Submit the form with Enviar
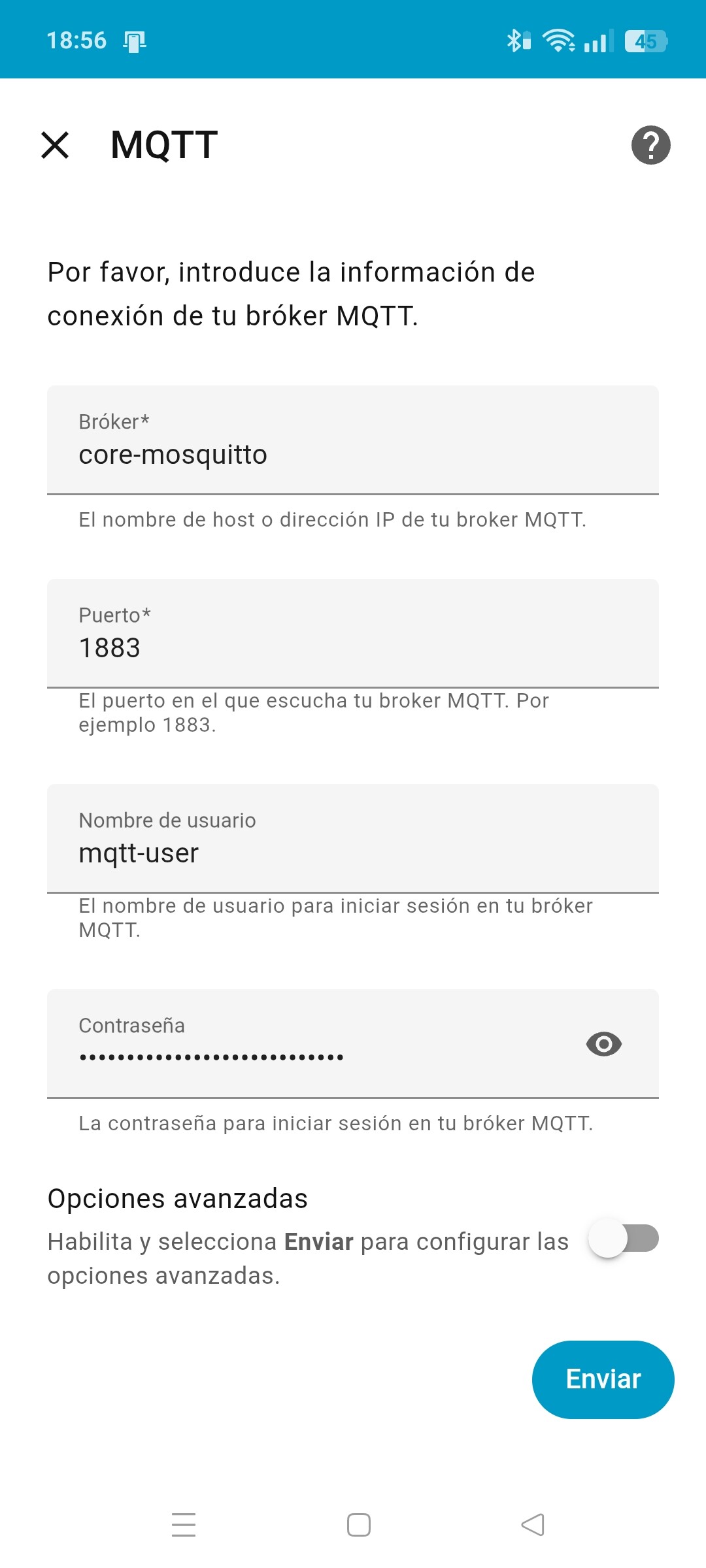The height and width of the screenshot is (1568, 706). pyautogui.click(x=603, y=1379)
